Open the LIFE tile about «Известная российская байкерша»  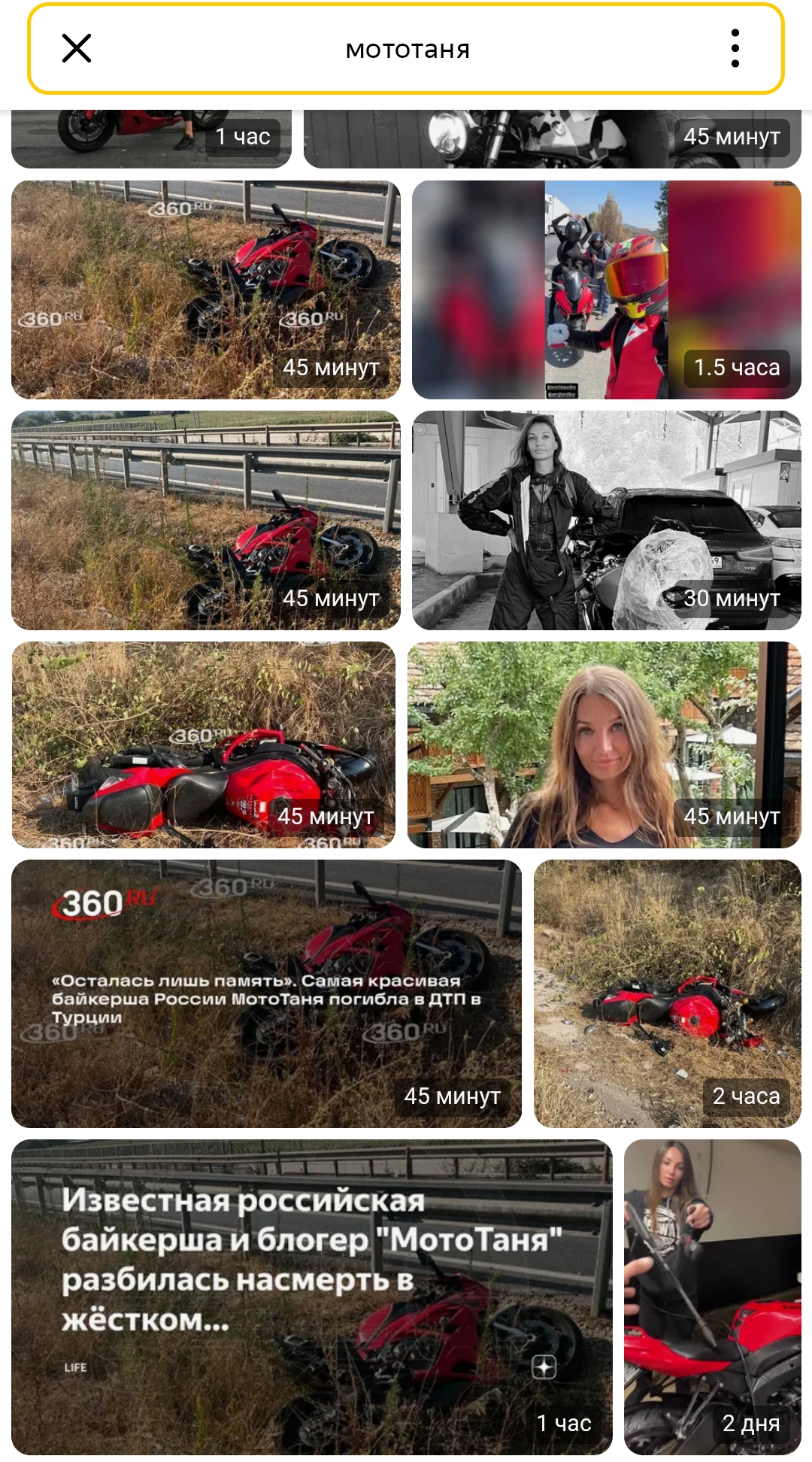[x=311, y=1297]
